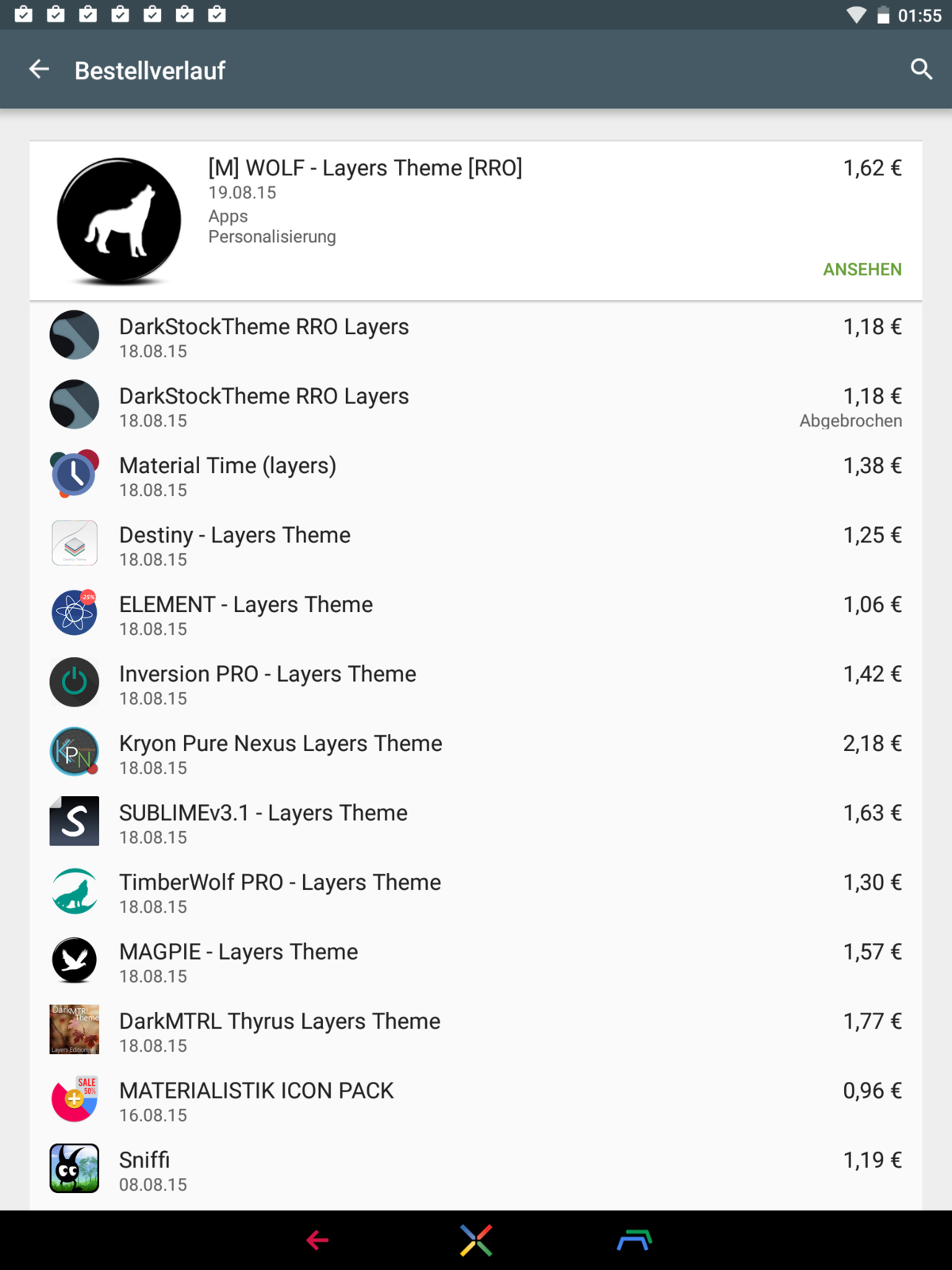Open Material Time (layers) order
This screenshot has height=1270, width=952.
[x=476, y=475]
